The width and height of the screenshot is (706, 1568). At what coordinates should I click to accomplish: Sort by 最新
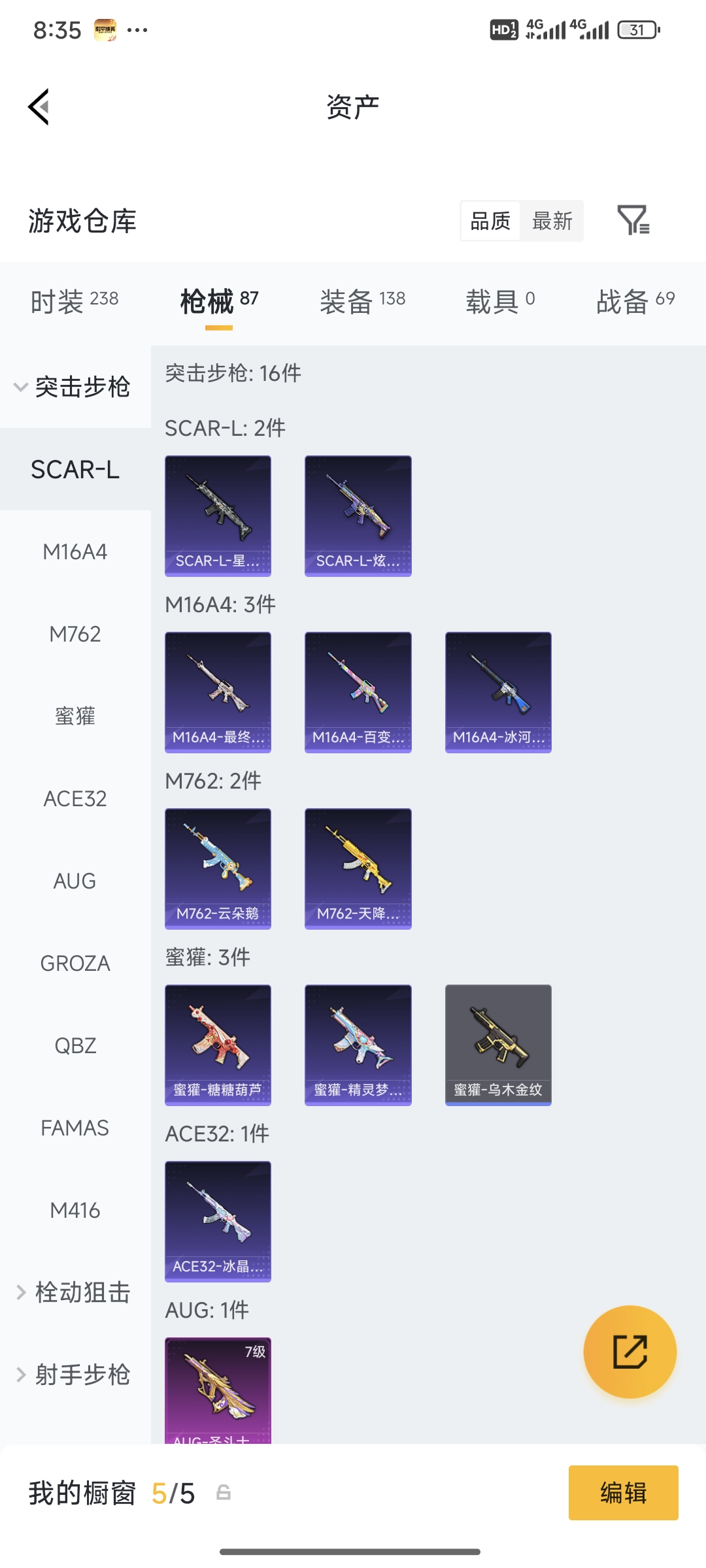(552, 221)
